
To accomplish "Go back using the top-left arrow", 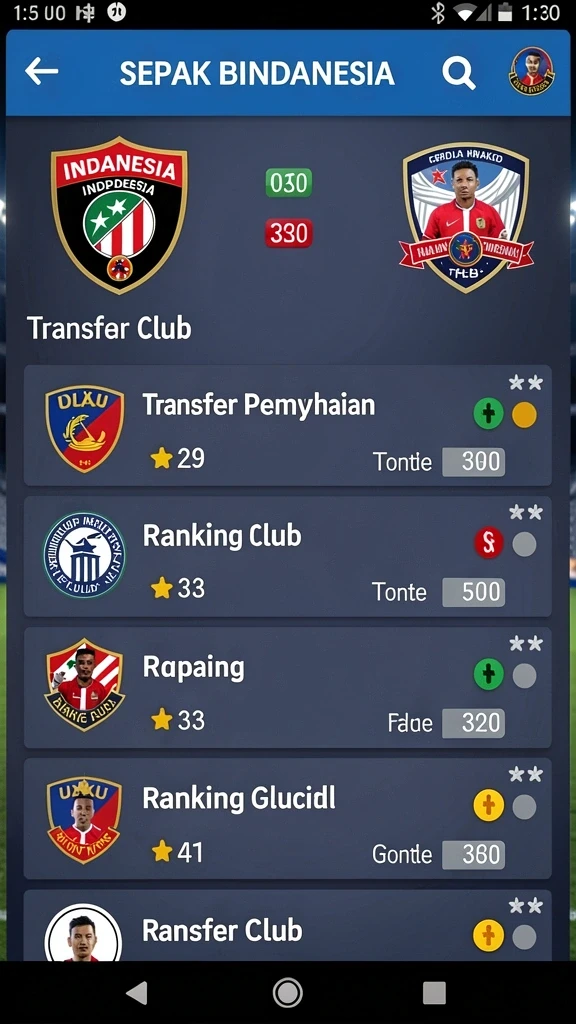I will click(41, 71).
